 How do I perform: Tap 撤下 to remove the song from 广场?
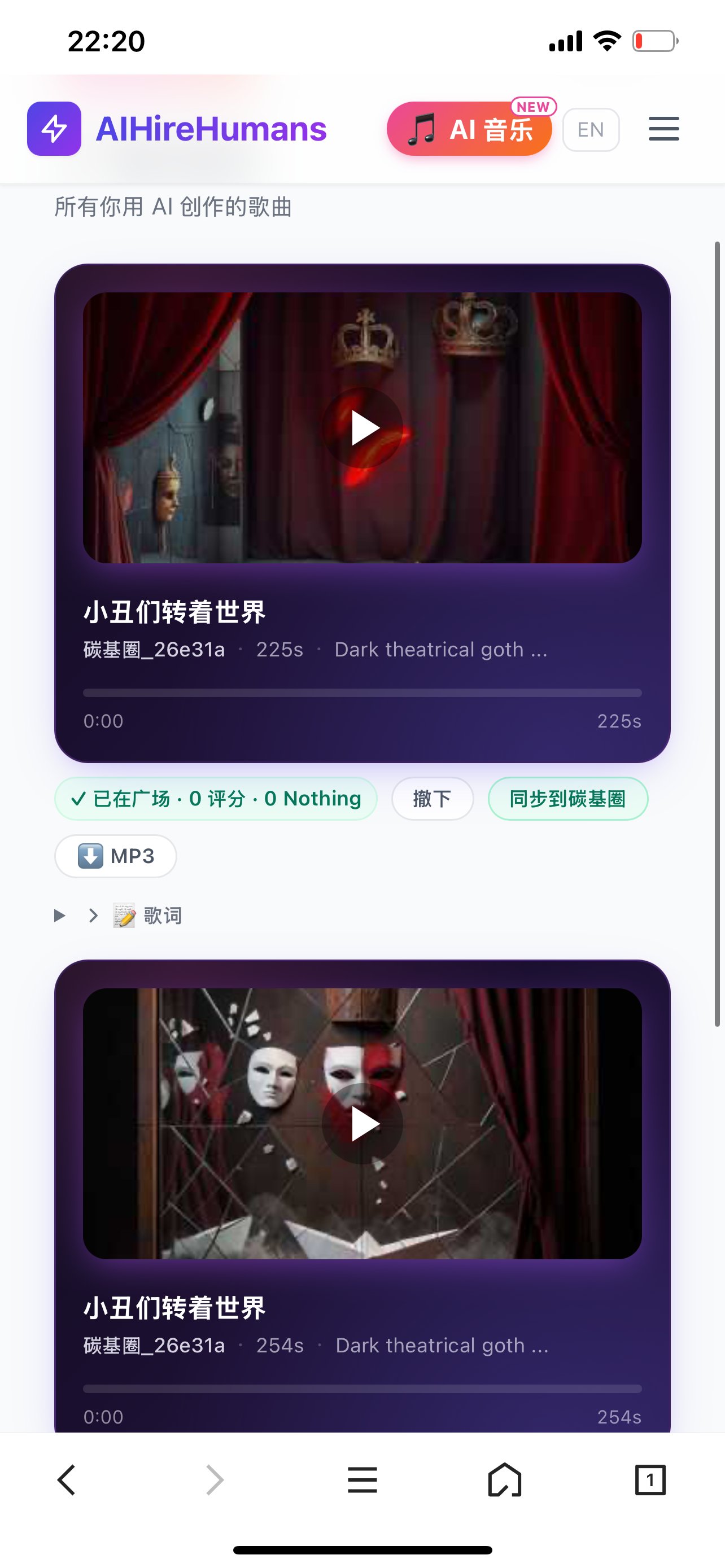(432, 799)
